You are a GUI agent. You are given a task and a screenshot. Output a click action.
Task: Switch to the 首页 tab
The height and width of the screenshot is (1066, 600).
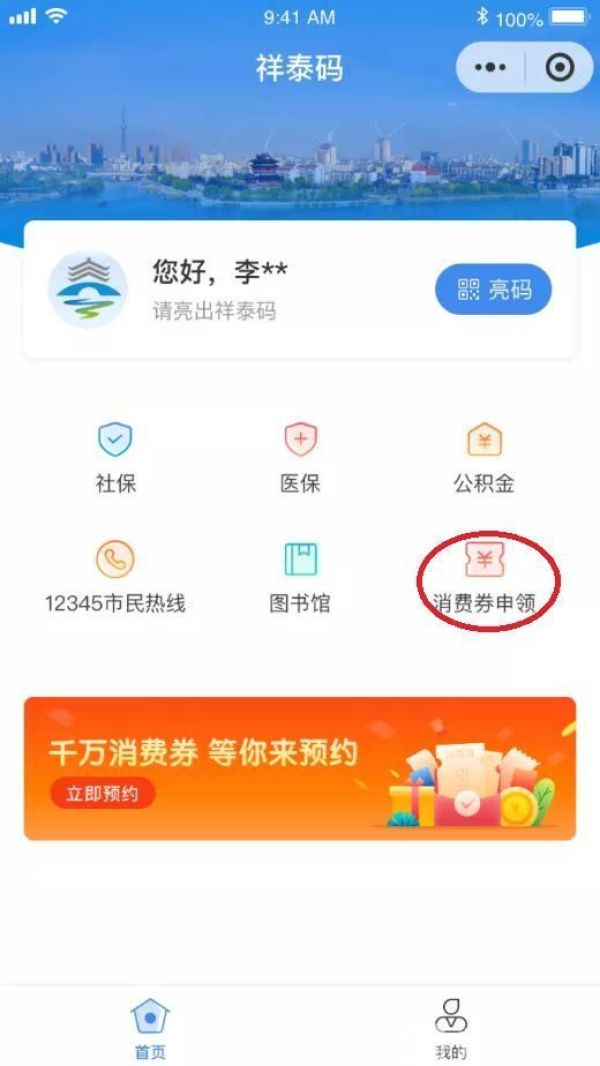coord(150,1029)
